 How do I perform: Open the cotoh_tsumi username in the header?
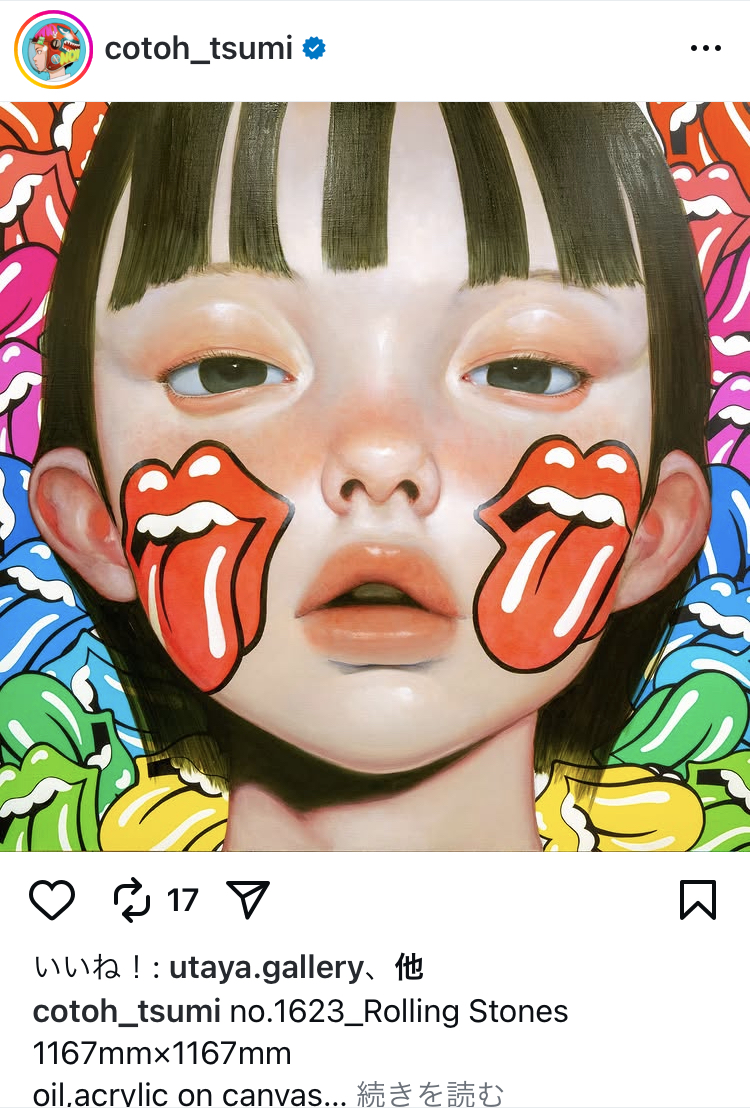click(x=198, y=49)
